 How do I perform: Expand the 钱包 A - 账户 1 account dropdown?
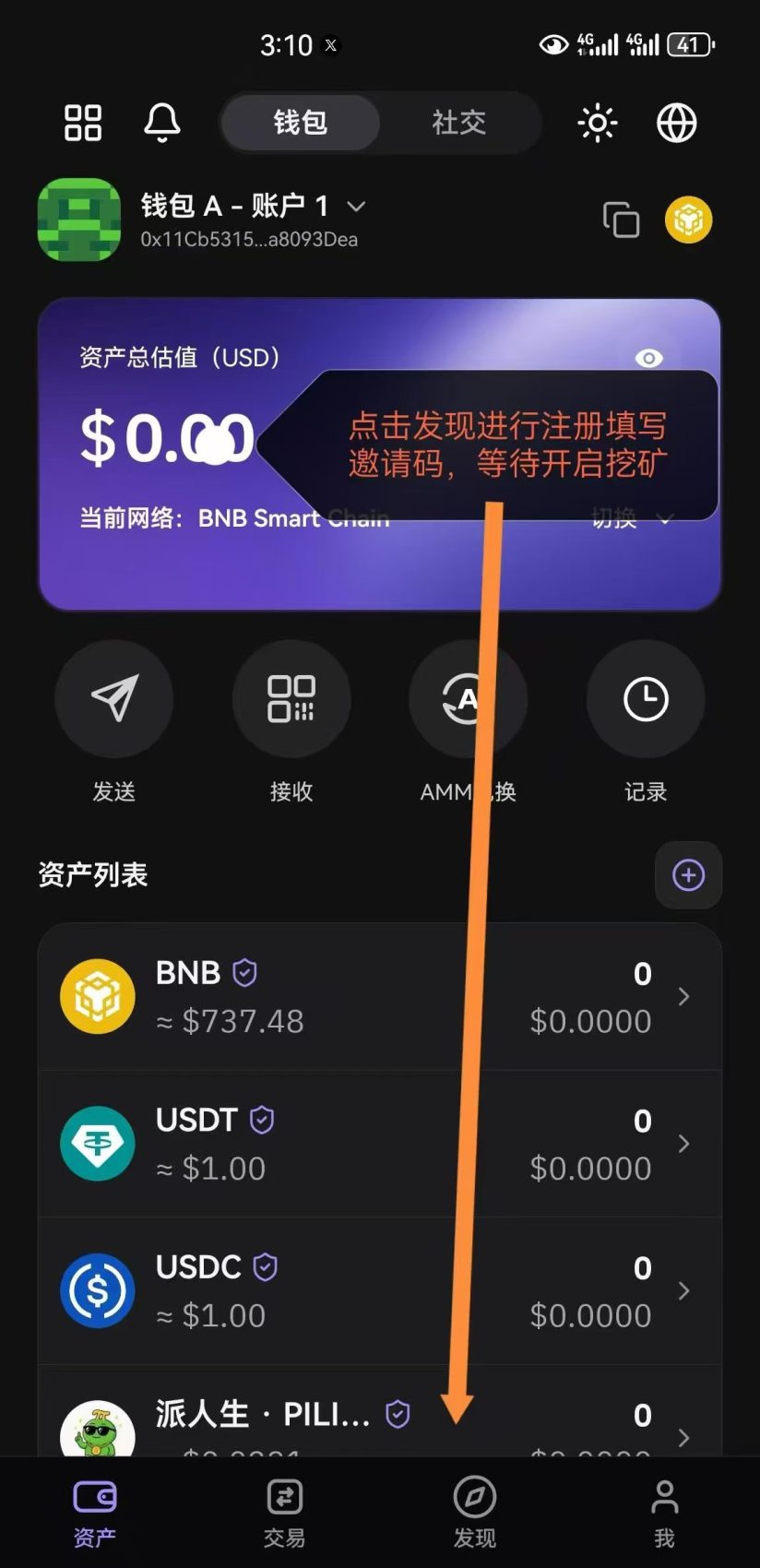pyautogui.click(x=356, y=207)
